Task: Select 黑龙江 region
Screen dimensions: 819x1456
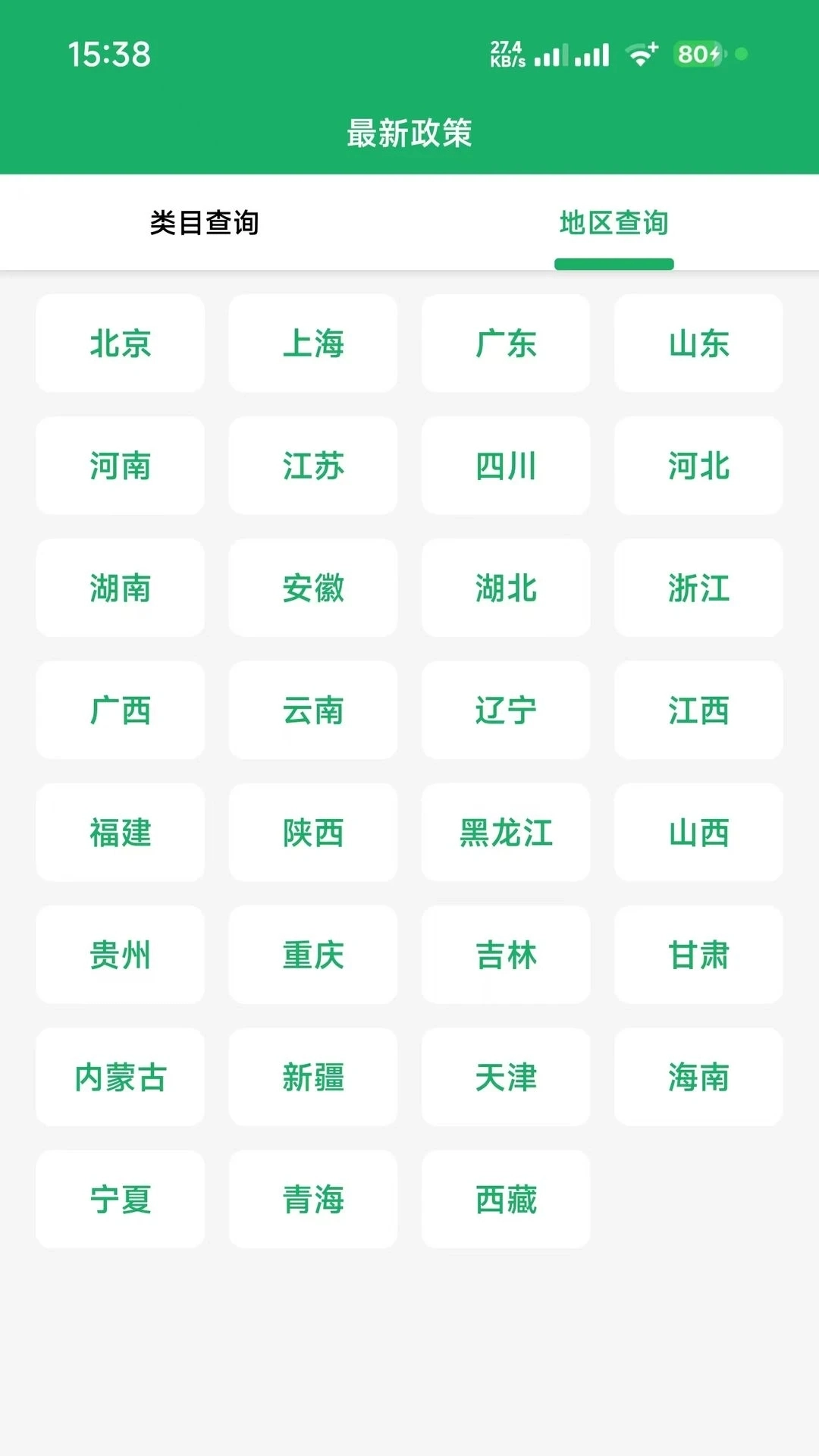Action: 506,832
